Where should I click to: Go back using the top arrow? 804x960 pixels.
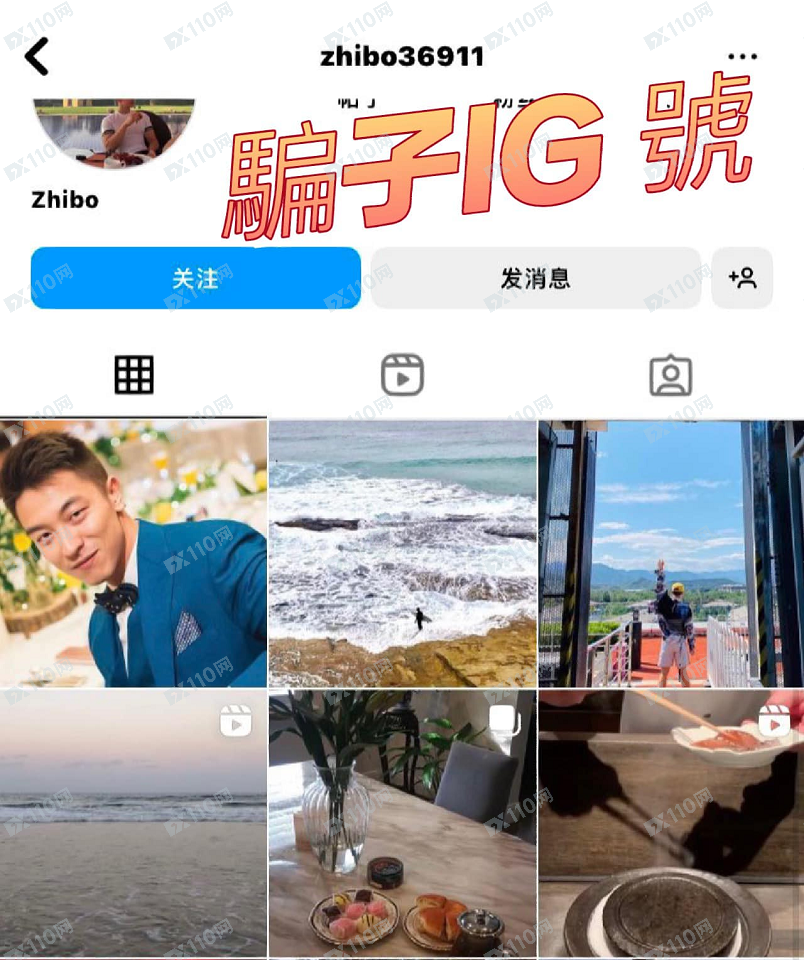tap(37, 56)
